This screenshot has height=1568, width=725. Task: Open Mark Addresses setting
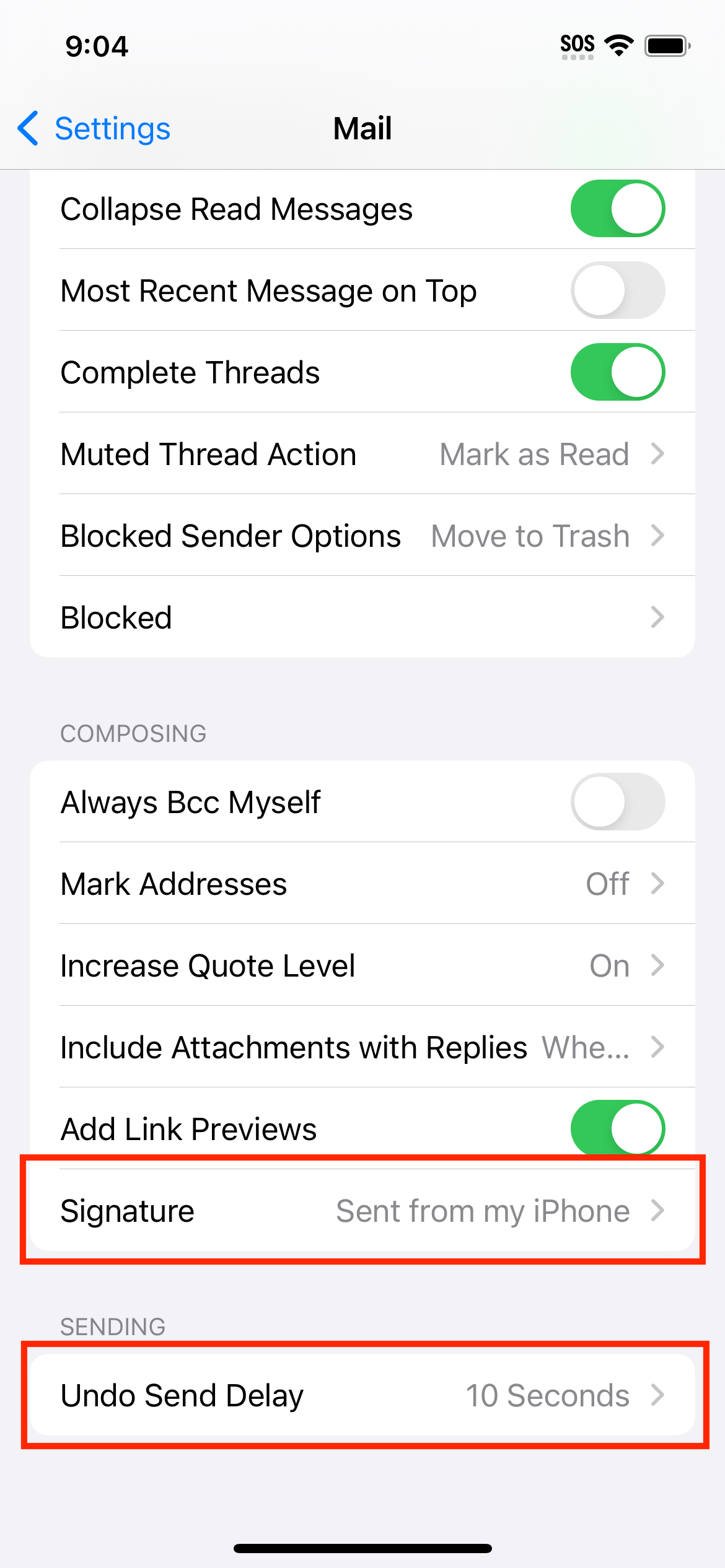click(x=362, y=884)
